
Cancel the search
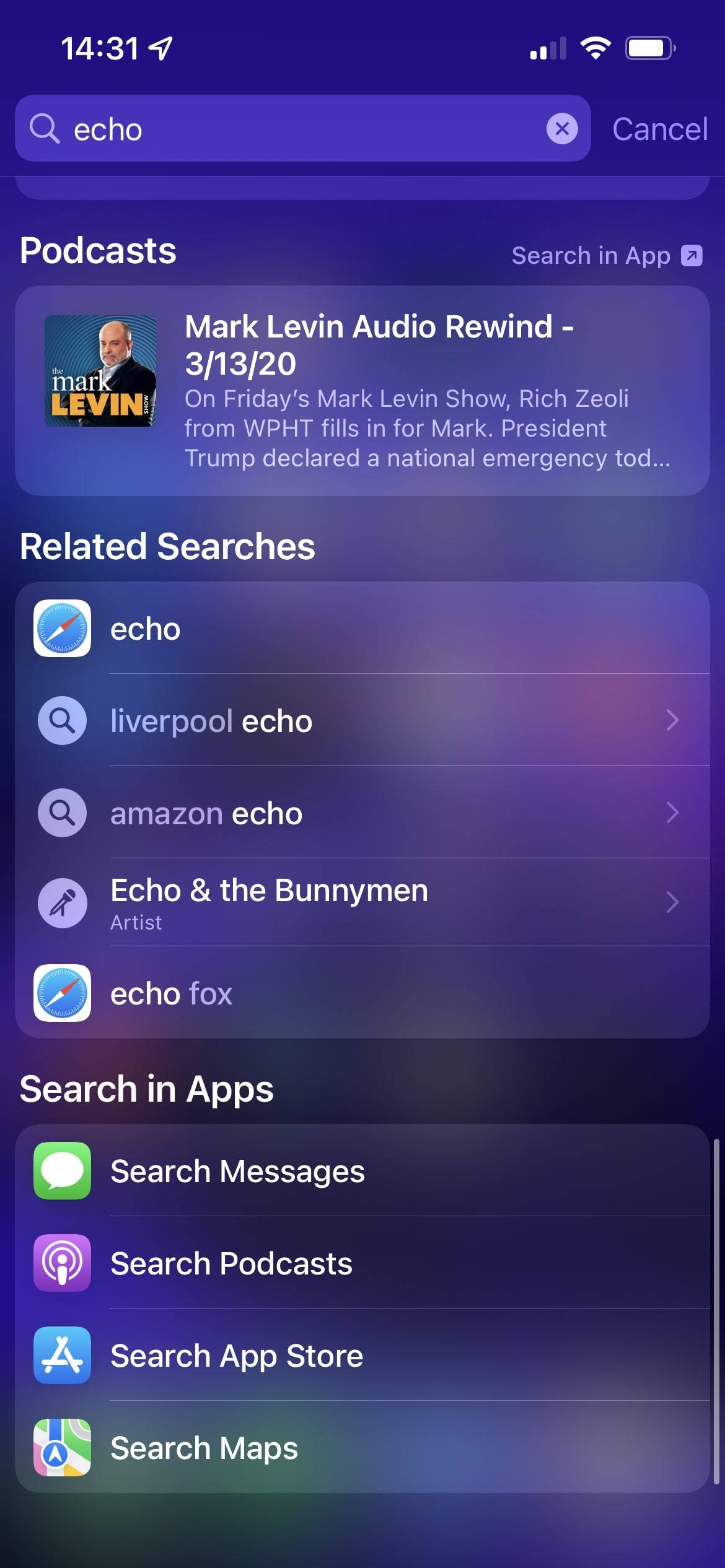tap(659, 129)
